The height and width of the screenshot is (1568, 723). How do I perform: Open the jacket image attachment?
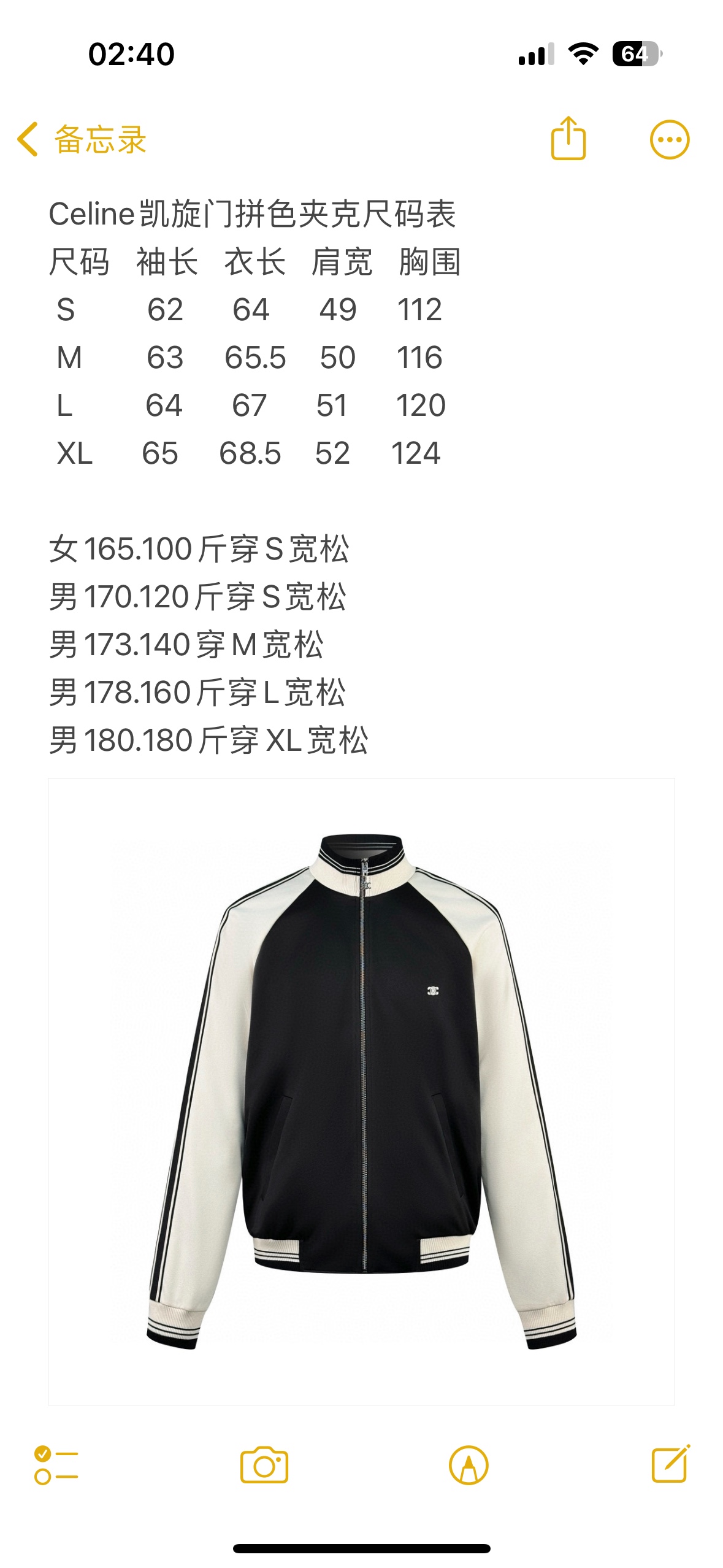(x=361, y=1091)
